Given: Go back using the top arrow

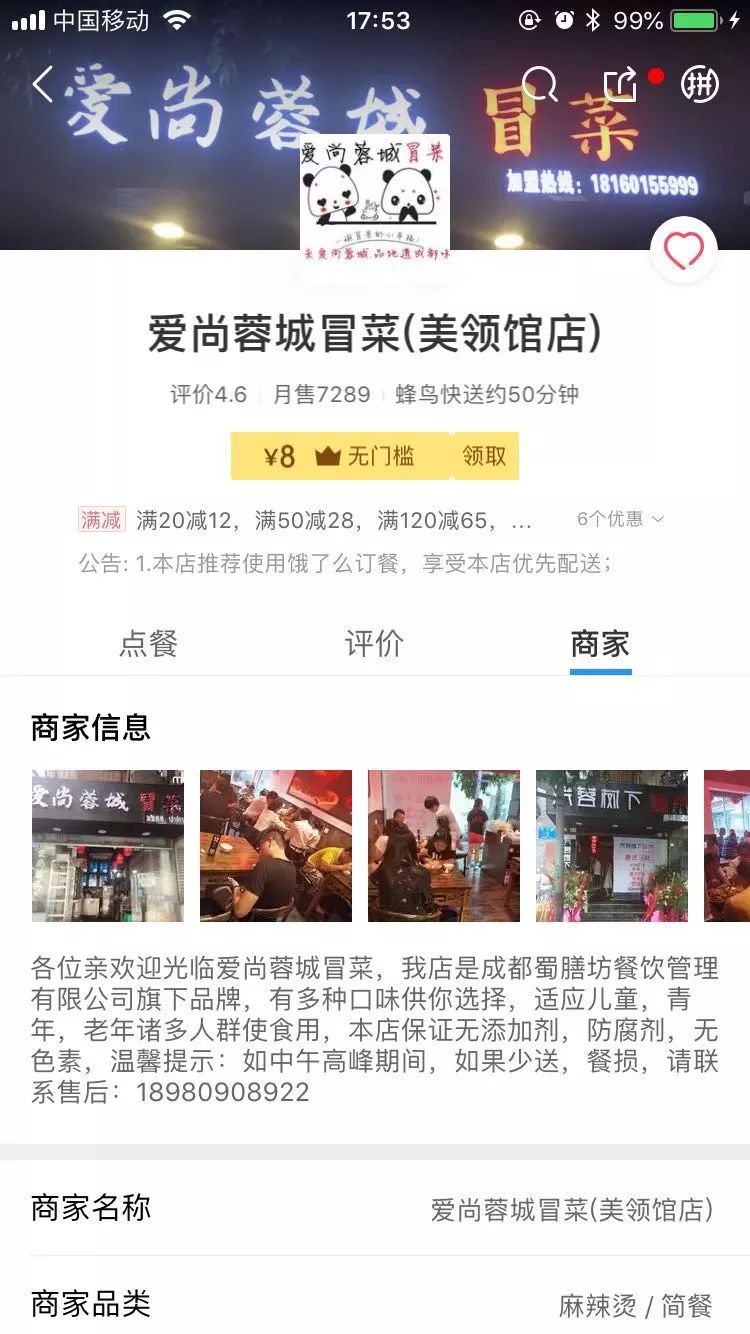Looking at the screenshot, I should click(x=42, y=85).
